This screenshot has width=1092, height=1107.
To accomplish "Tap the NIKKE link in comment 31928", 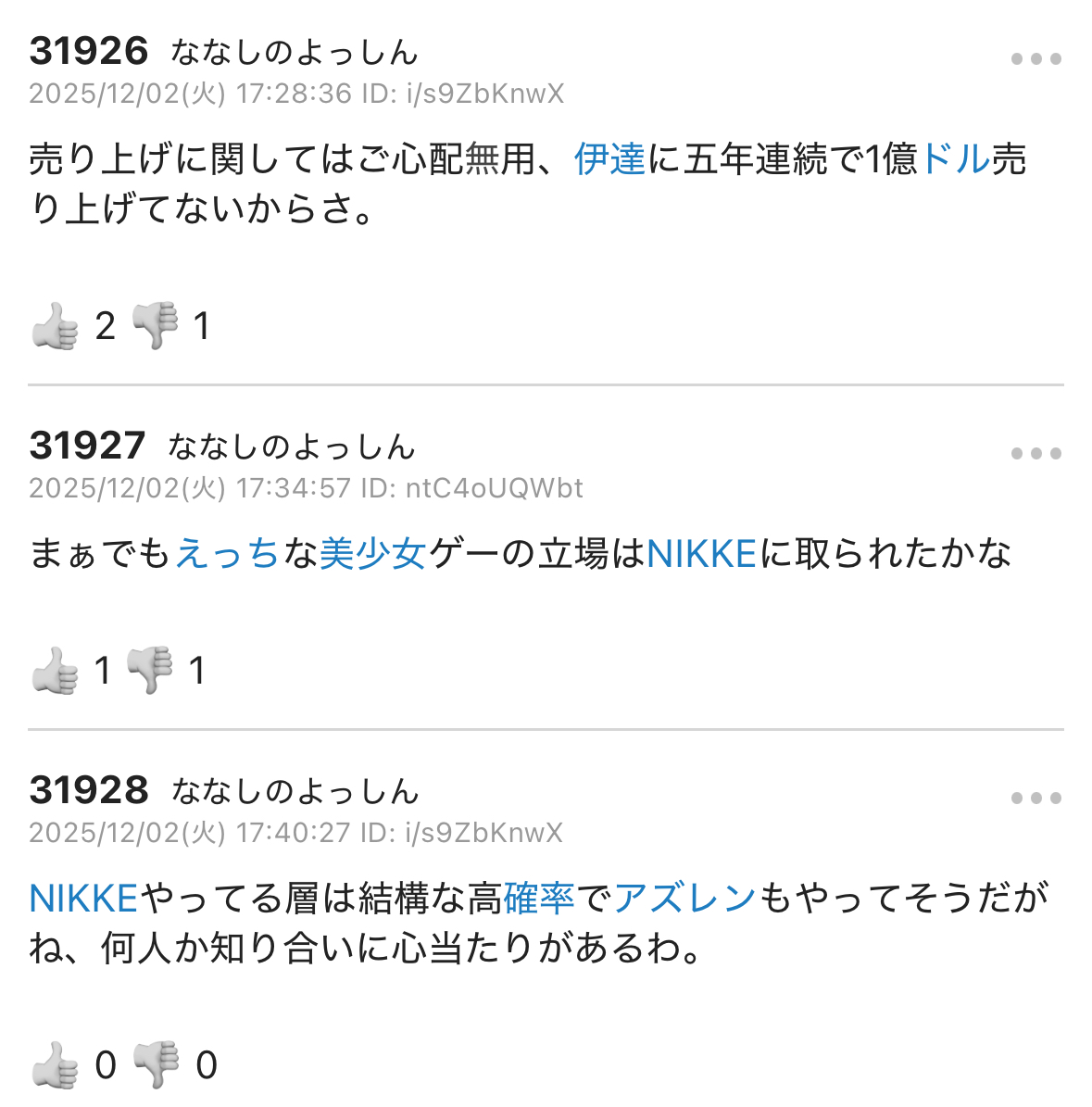I will (x=83, y=899).
